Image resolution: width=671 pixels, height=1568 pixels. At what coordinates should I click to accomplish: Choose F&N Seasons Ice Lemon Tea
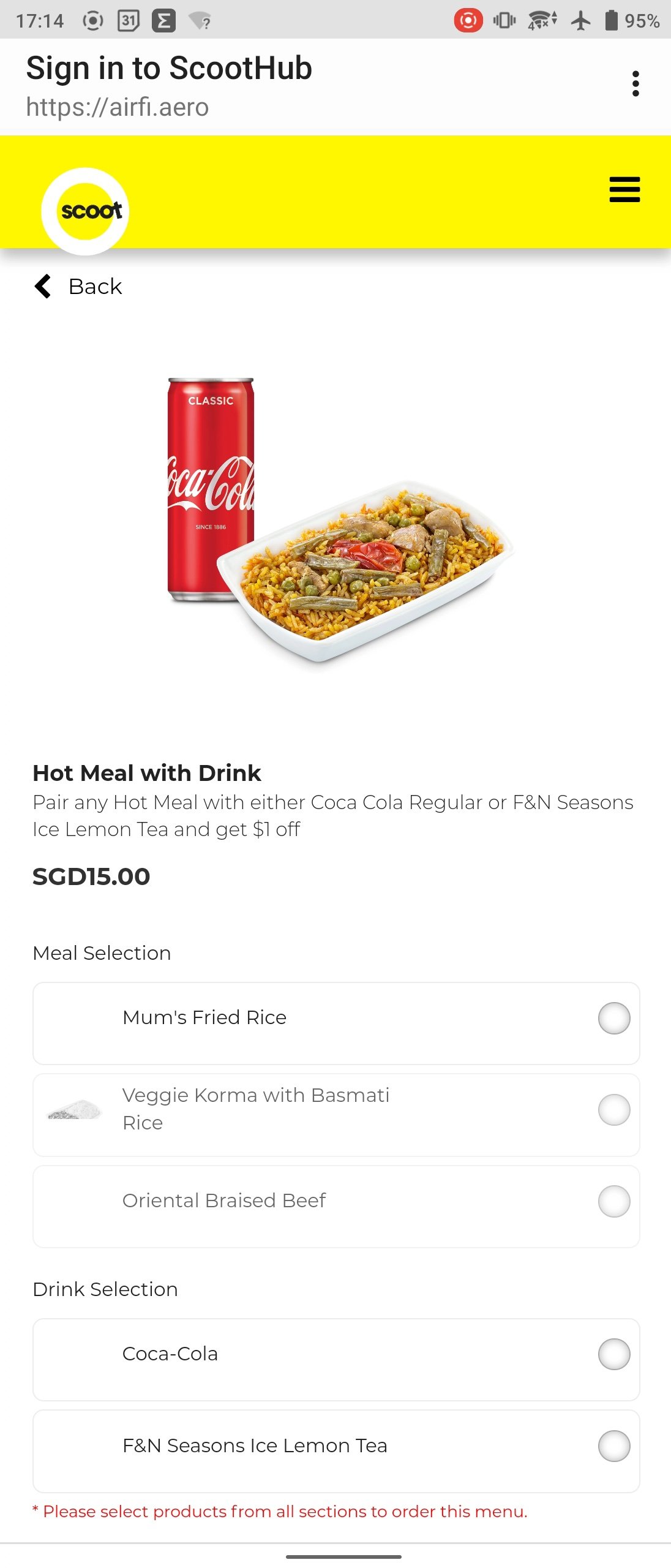(614, 1445)
